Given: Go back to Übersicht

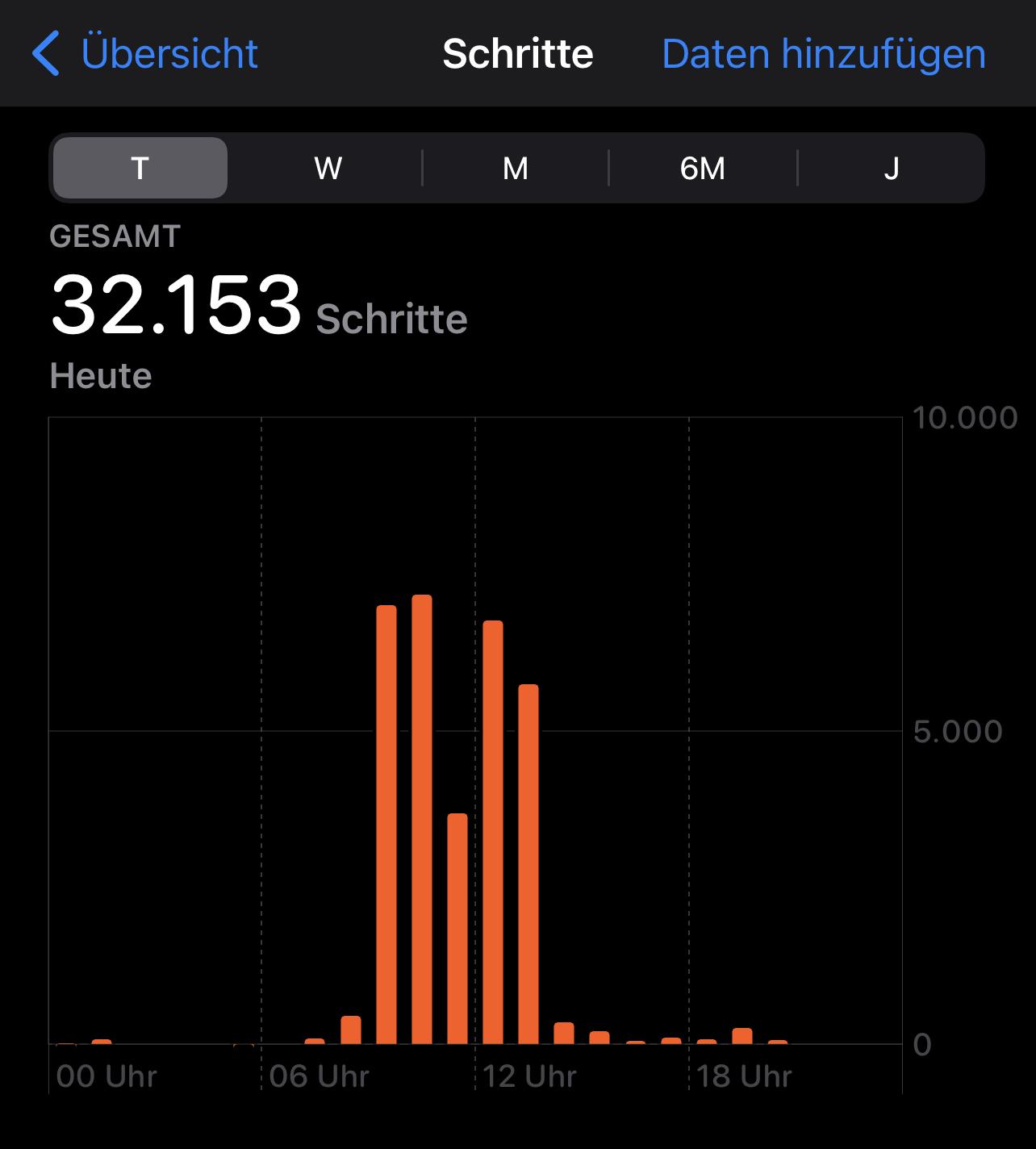Looking at the screenshot, I should click(145, 54).
